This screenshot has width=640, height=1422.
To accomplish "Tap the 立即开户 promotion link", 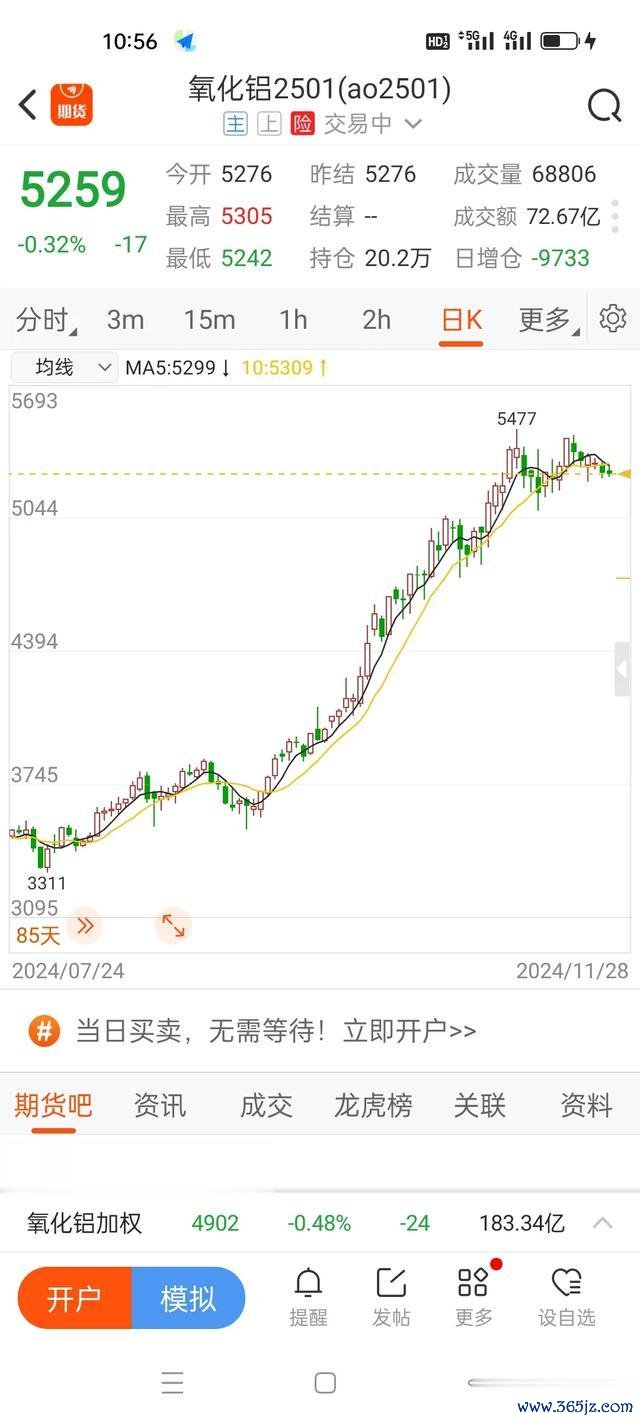I will (x=410, y=1031).
